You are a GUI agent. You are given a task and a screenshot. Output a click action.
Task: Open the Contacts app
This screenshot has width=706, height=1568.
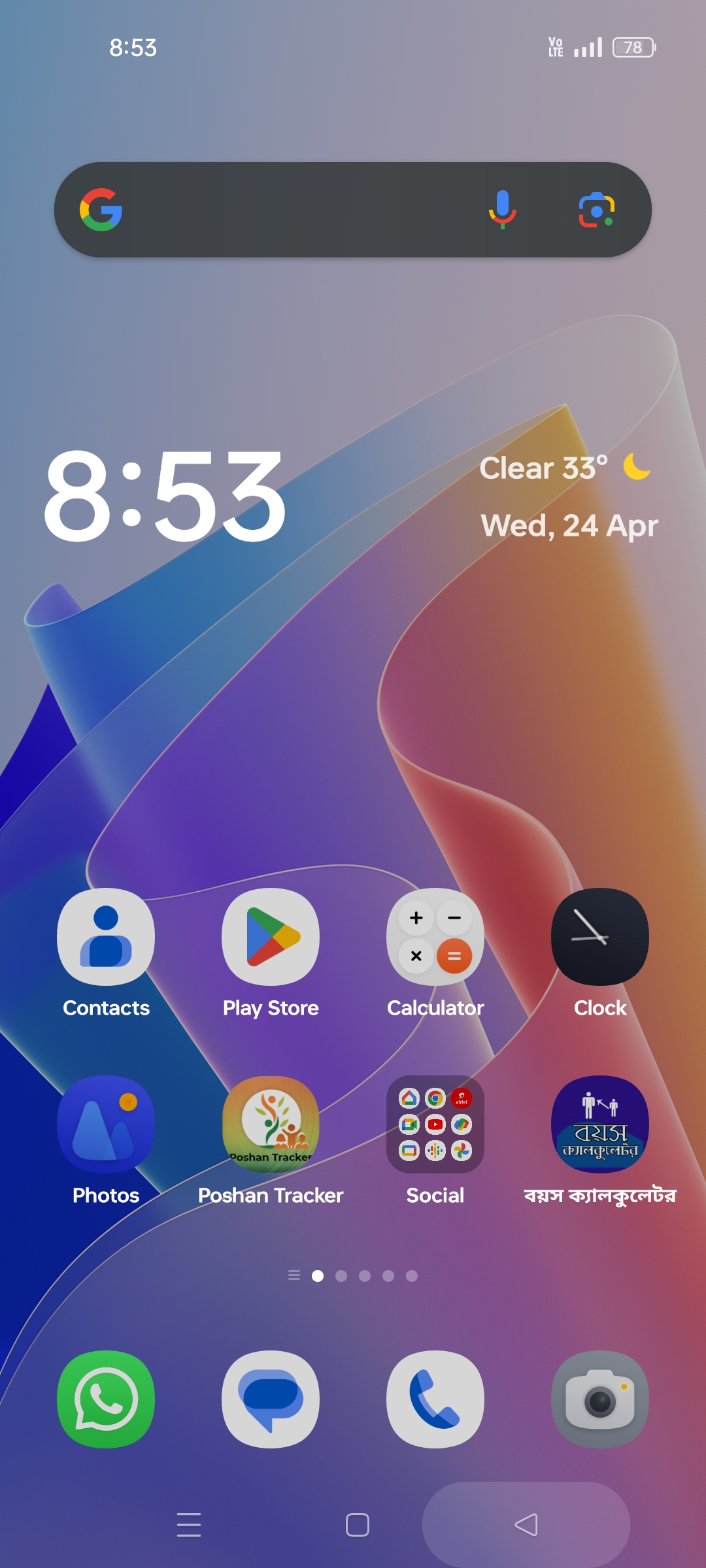[x=106, y=937]
